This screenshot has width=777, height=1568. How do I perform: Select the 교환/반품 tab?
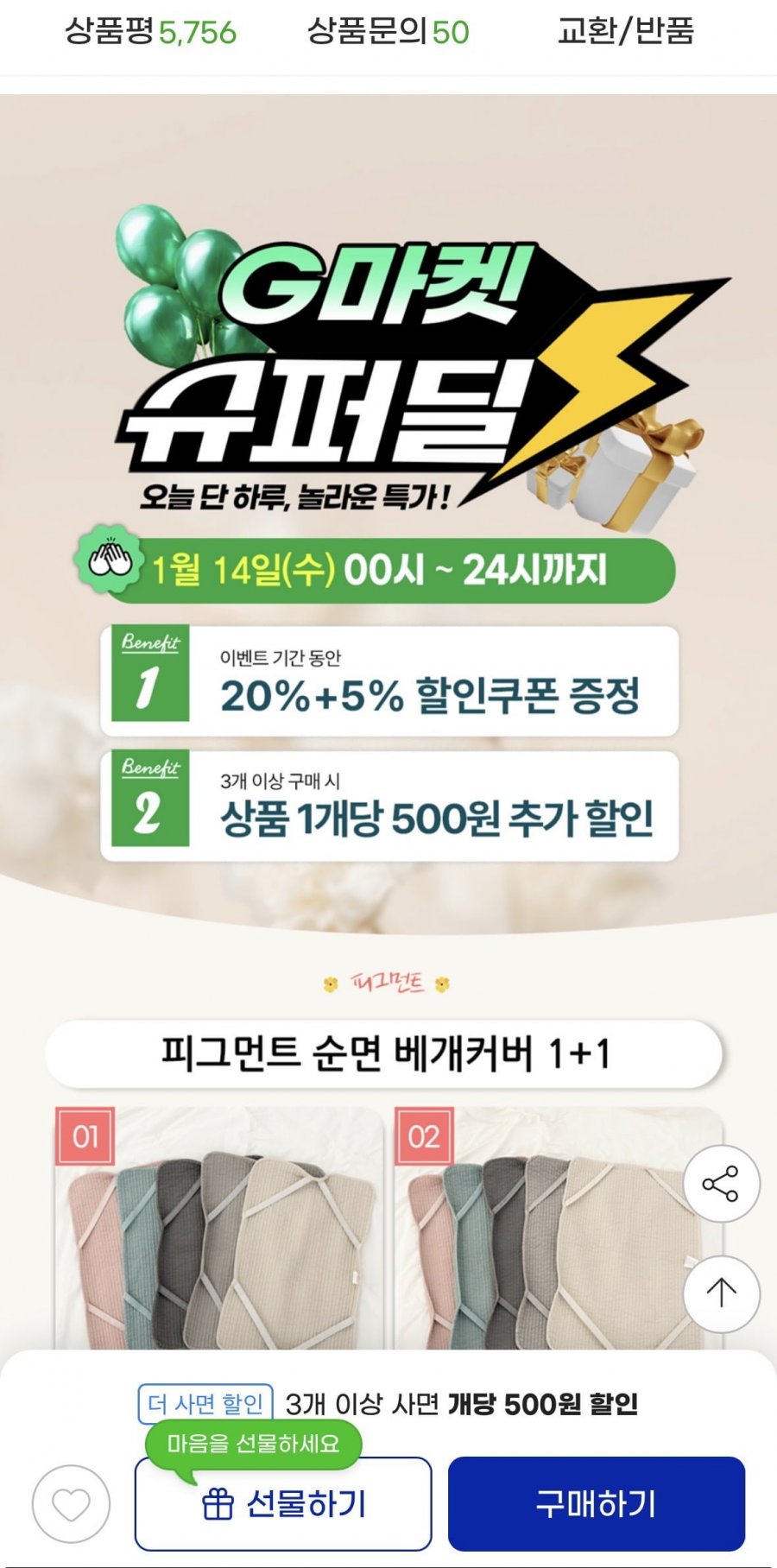(626, 31)
